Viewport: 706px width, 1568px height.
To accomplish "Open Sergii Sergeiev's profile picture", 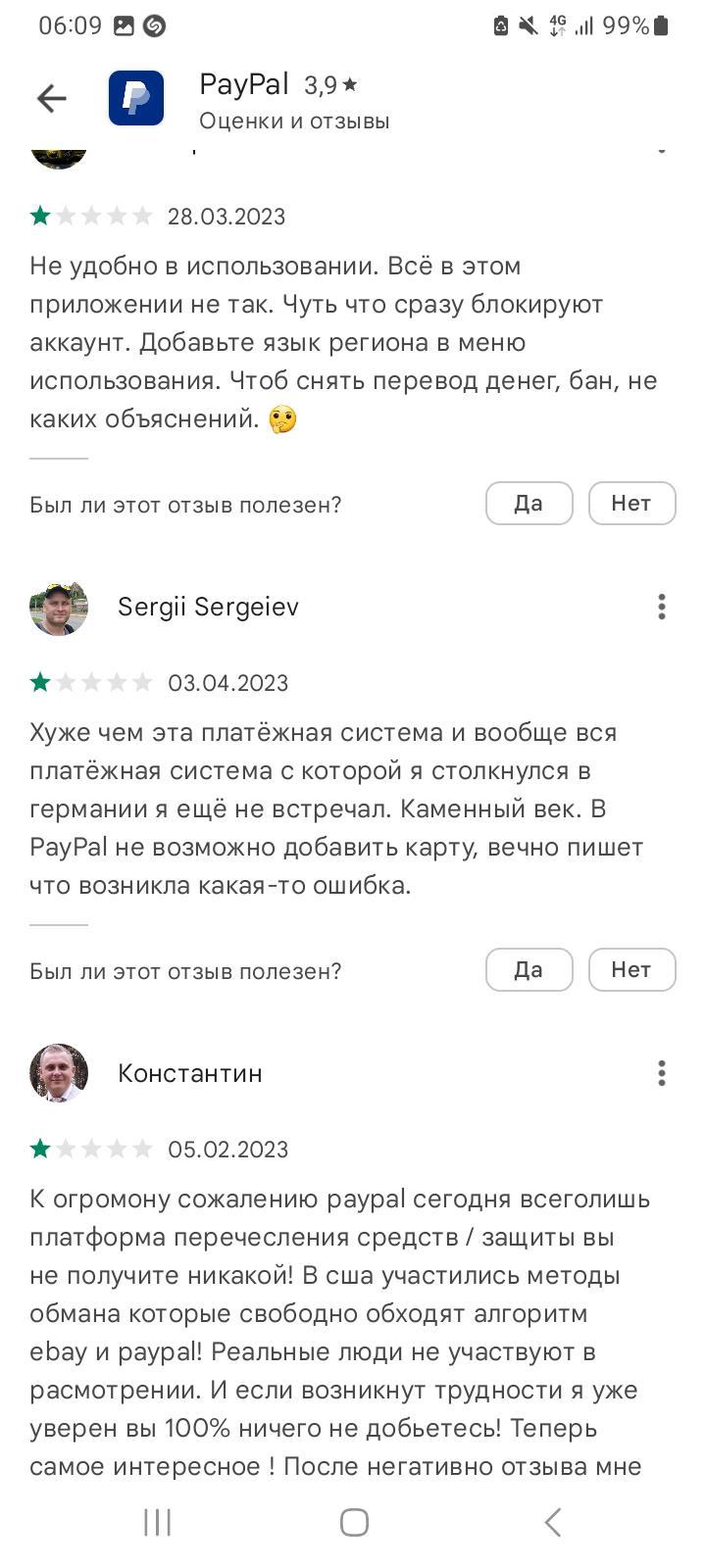I will [59, 608].
